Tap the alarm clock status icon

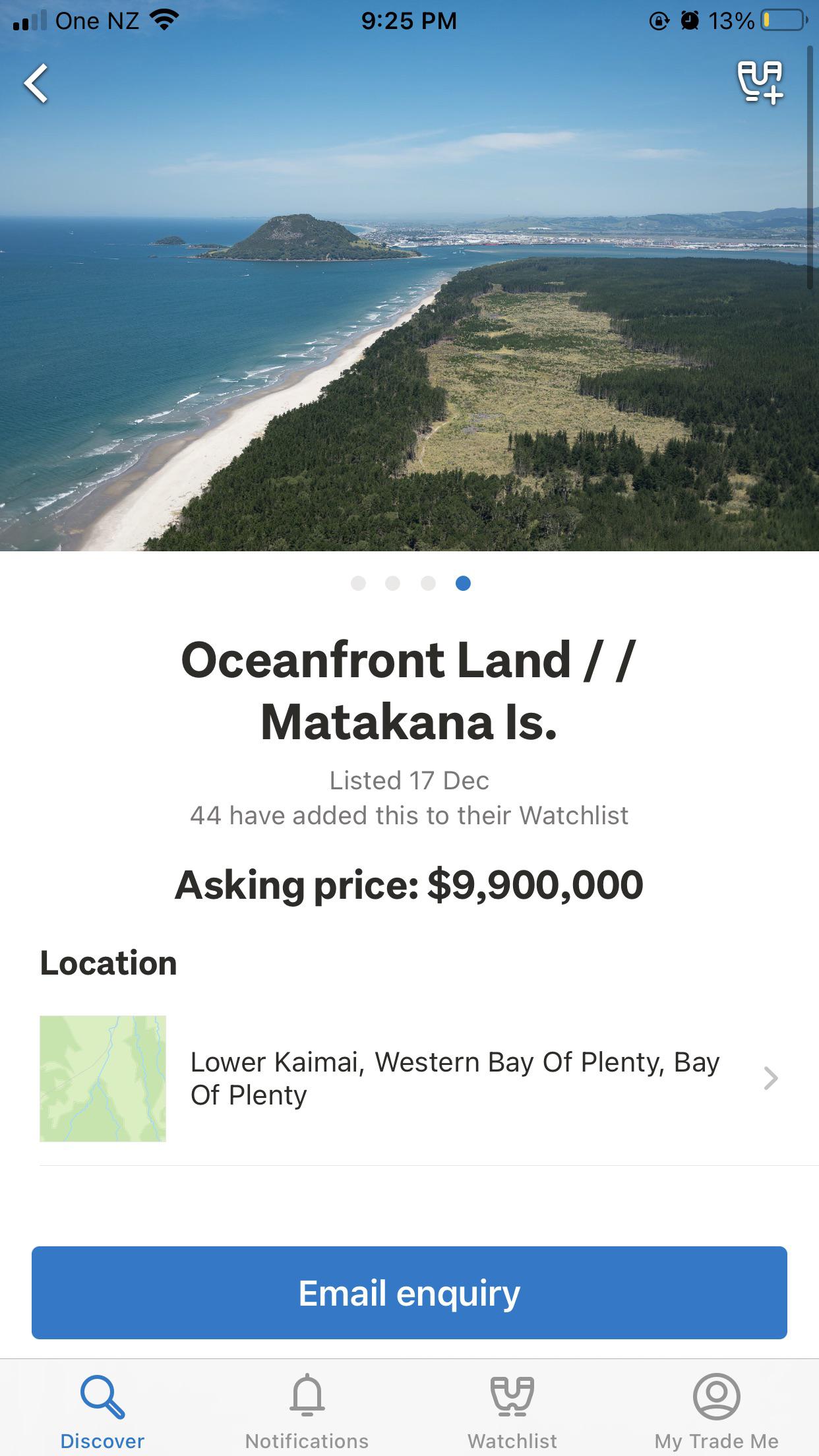pos(688,20)
